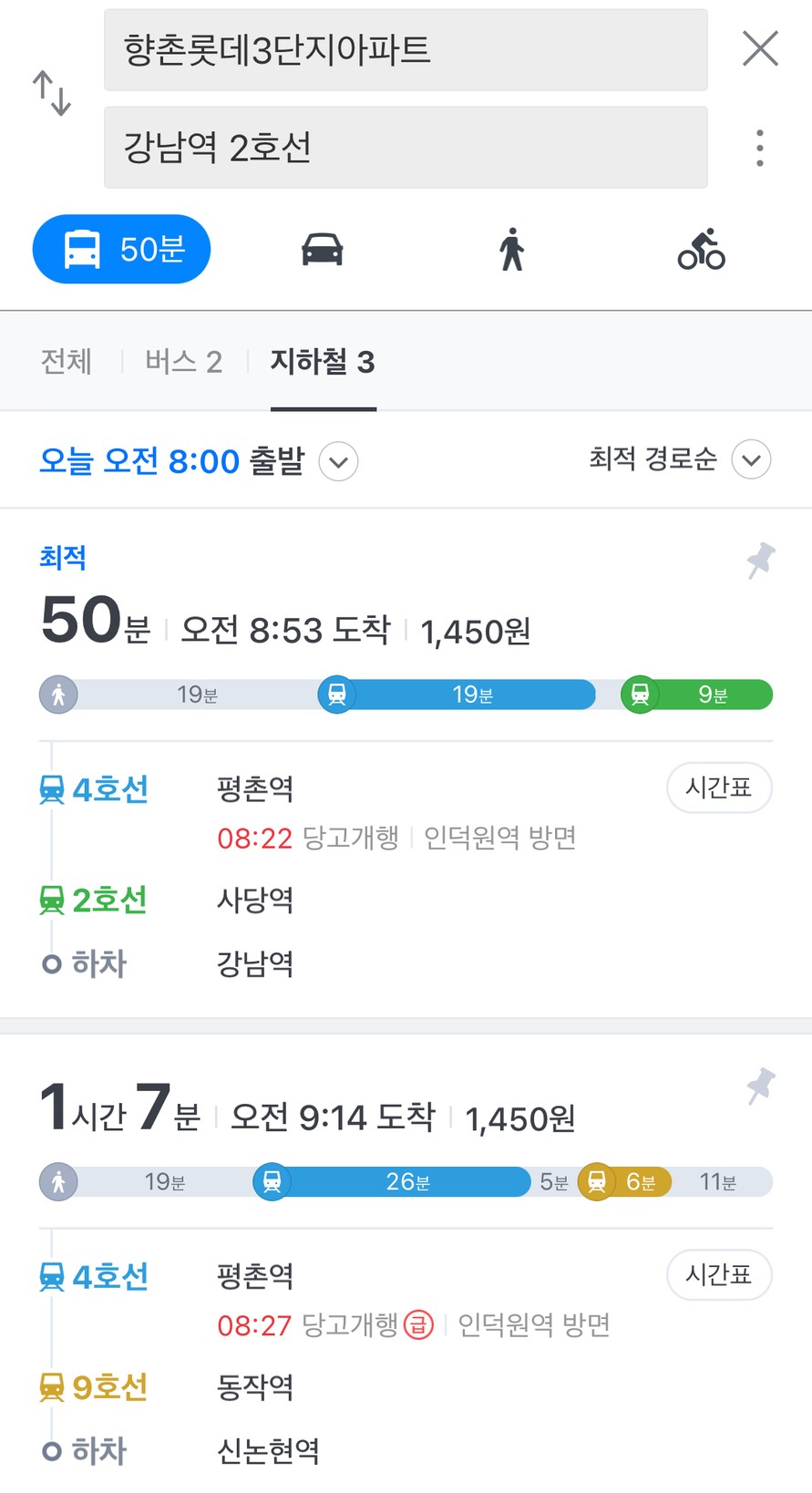This screenshot has height=1493, width=812.
Task: Show the 지하철 3 routes tab
Action: tap(323, 362)
